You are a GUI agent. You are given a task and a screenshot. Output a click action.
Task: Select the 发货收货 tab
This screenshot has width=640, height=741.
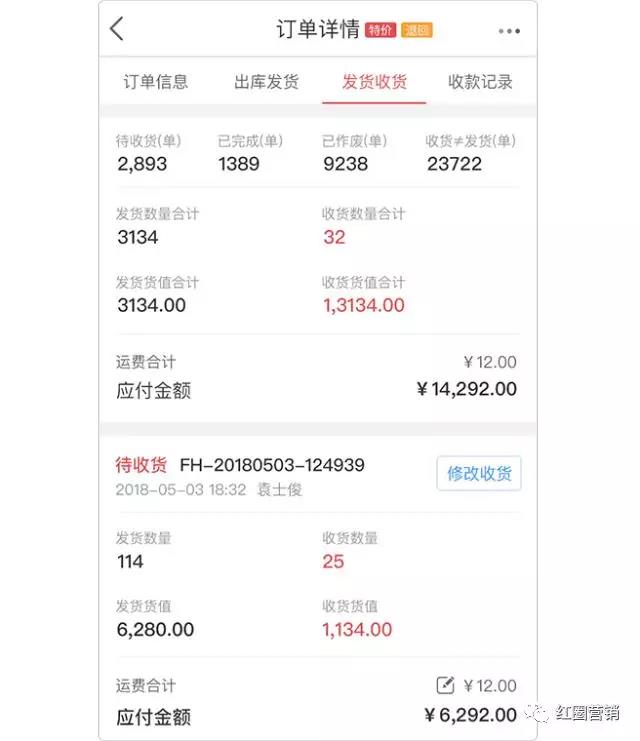click(x=374, y=82)
